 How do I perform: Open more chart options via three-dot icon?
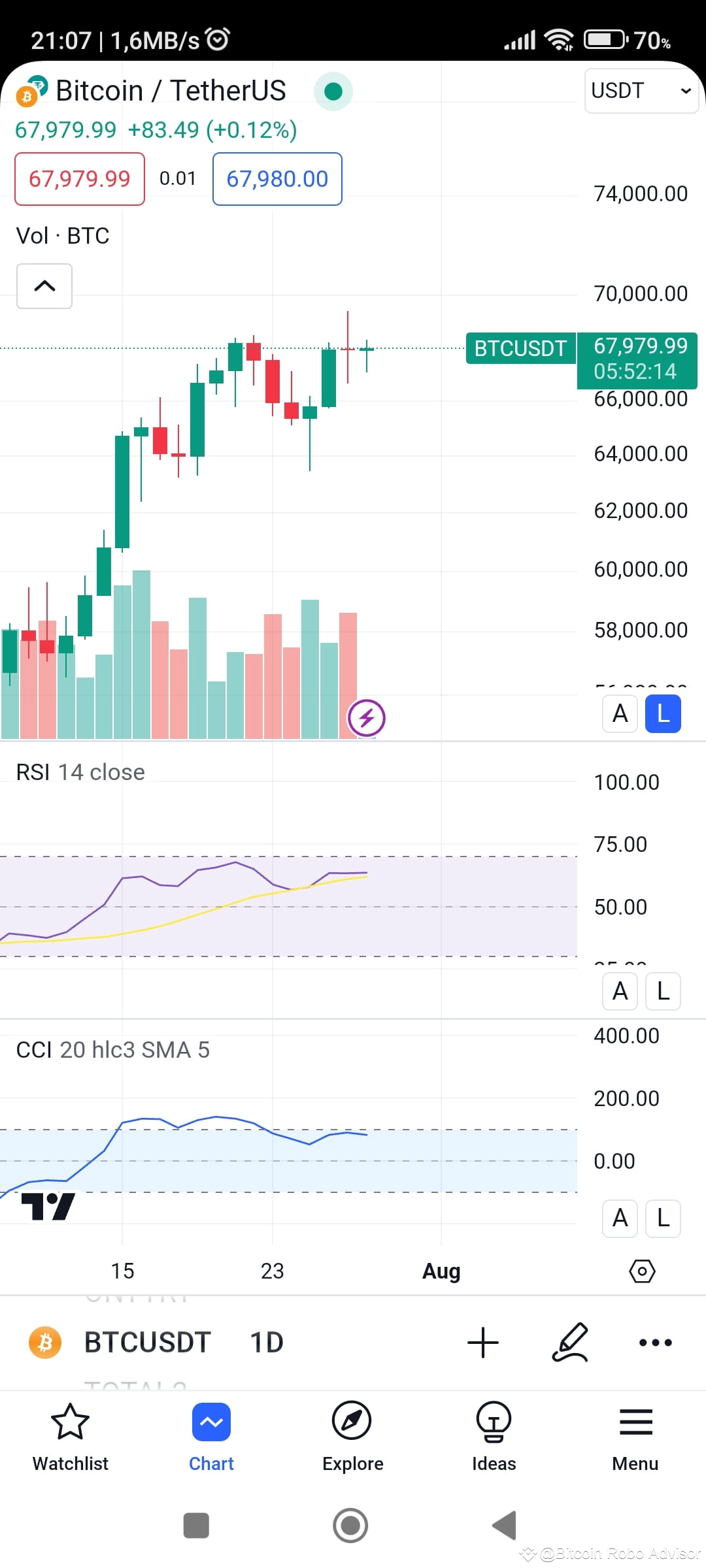coord(656,1343)
